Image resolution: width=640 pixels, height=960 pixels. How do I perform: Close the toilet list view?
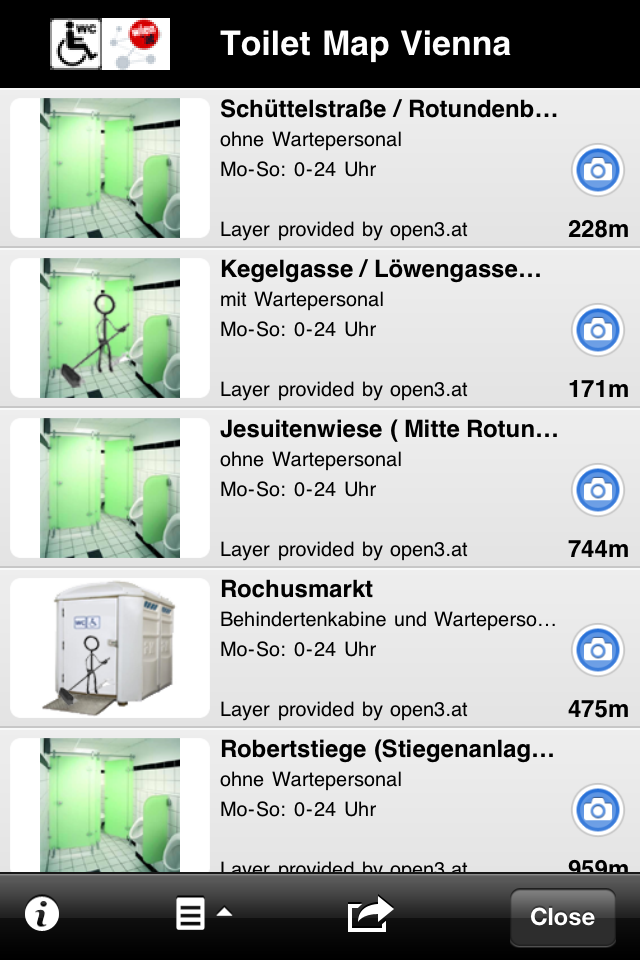[x=562, y=917]
